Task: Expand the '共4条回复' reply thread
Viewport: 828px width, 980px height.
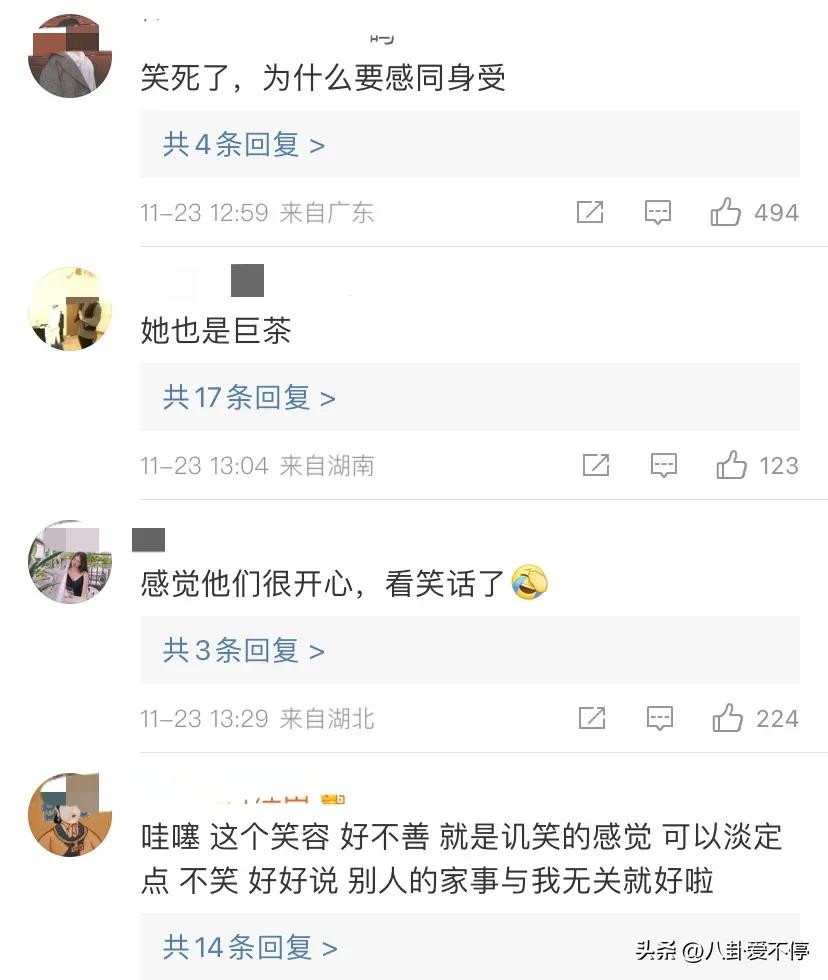Action: pyautogui.click(x=240, y=145)
